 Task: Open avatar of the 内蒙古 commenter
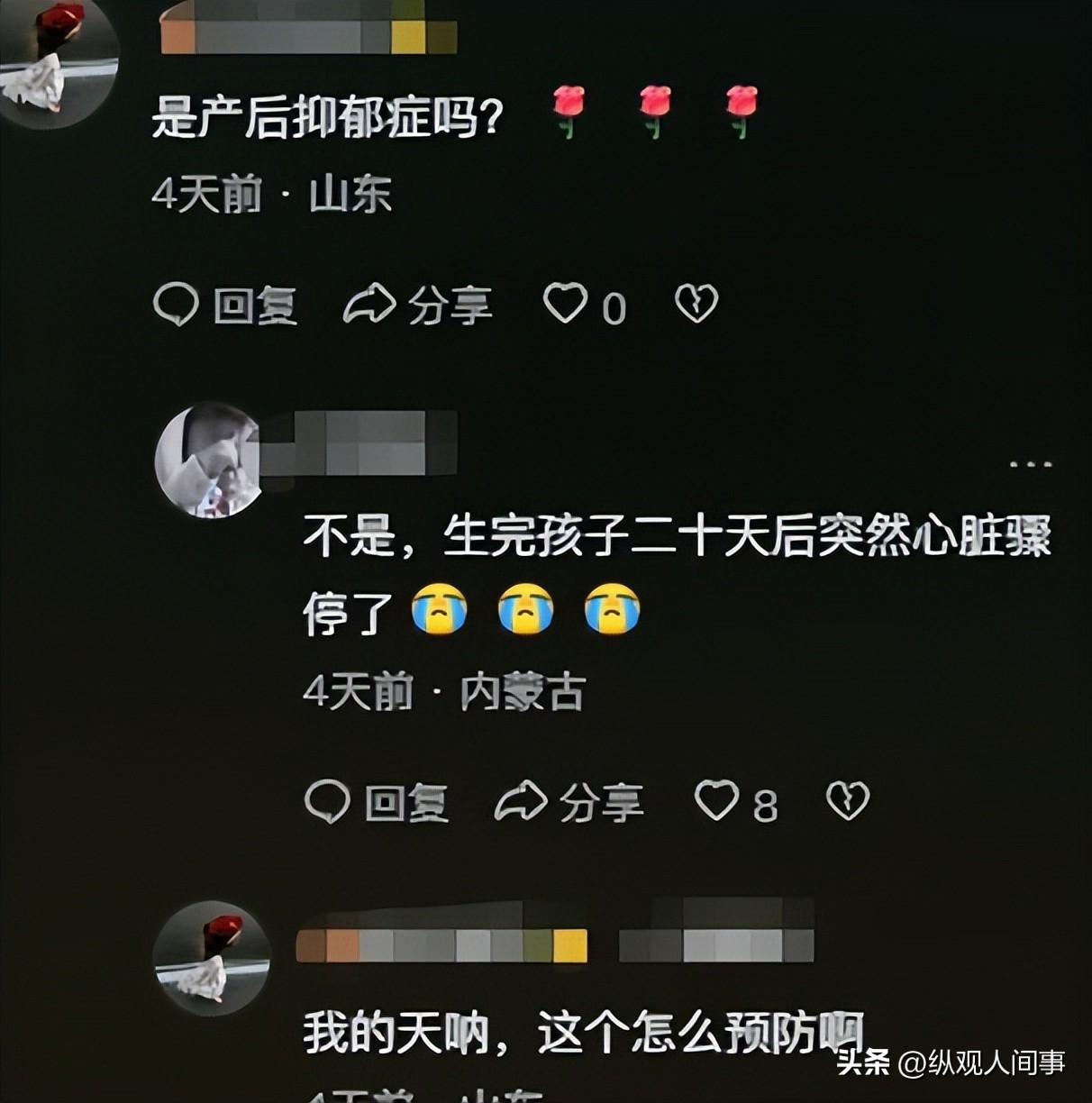210,460
